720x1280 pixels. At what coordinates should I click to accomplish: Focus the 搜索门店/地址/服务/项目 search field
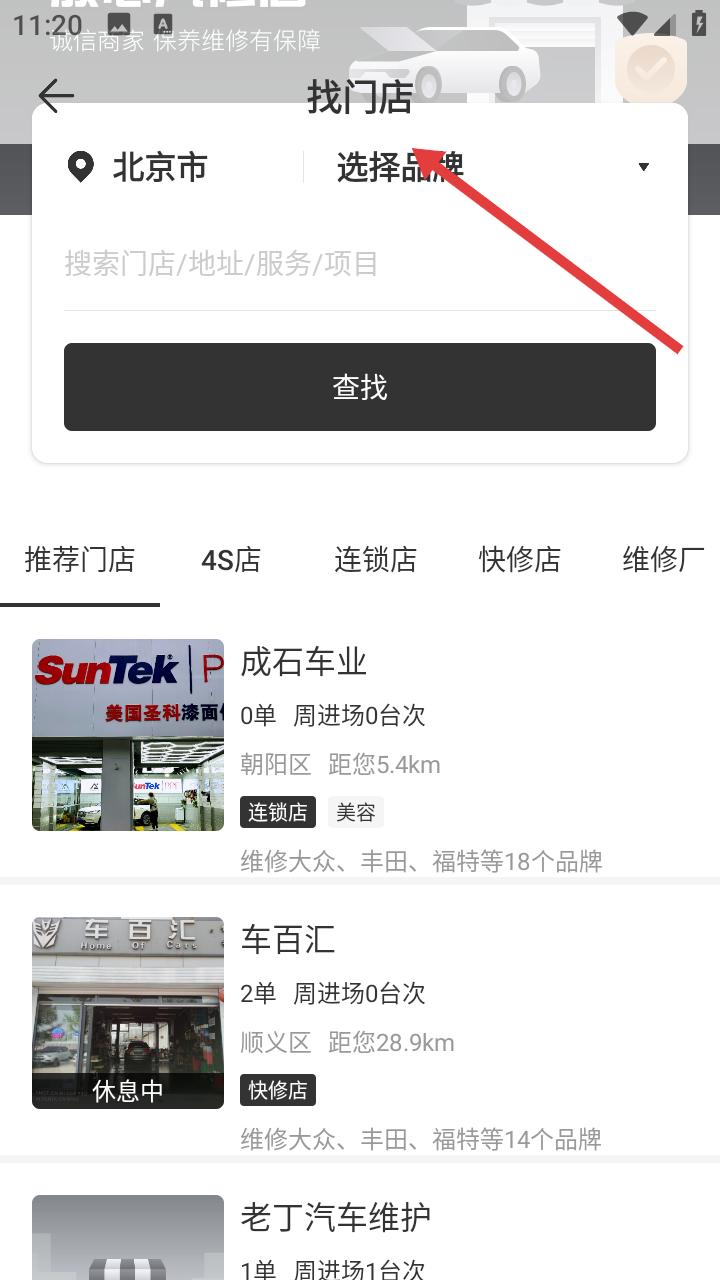(x=360, y=264)
